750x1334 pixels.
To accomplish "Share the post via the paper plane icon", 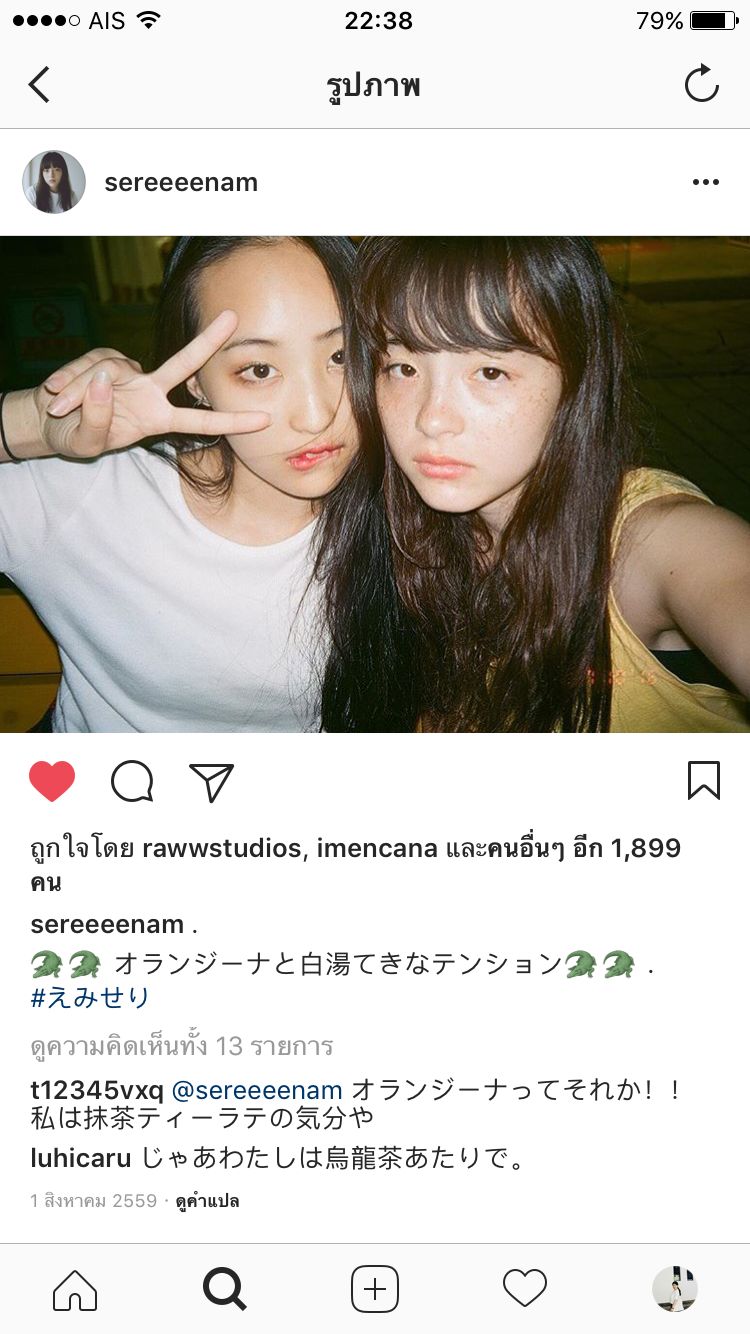I will (x=211, y=782).
